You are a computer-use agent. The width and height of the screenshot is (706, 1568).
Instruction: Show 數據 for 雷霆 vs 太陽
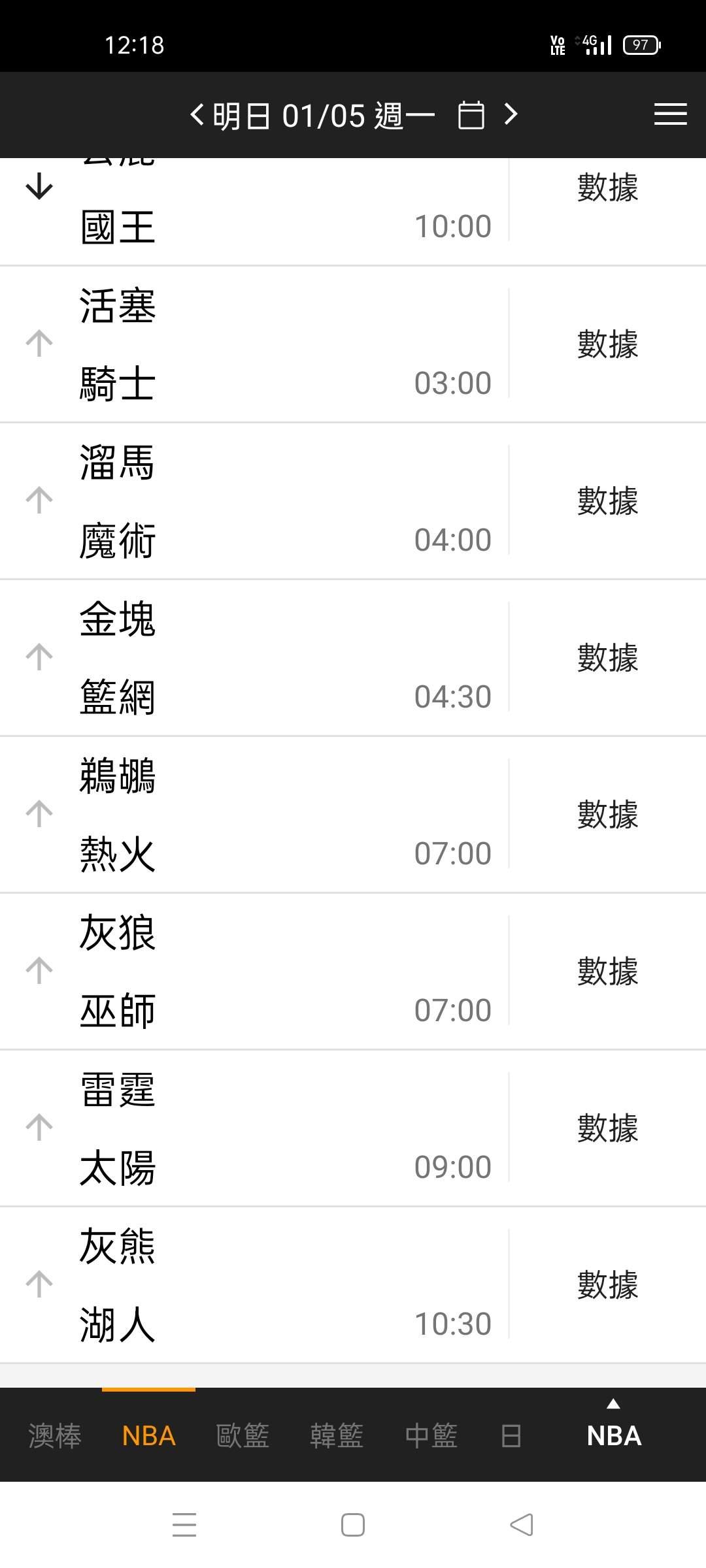click(x=607, y=1128)
